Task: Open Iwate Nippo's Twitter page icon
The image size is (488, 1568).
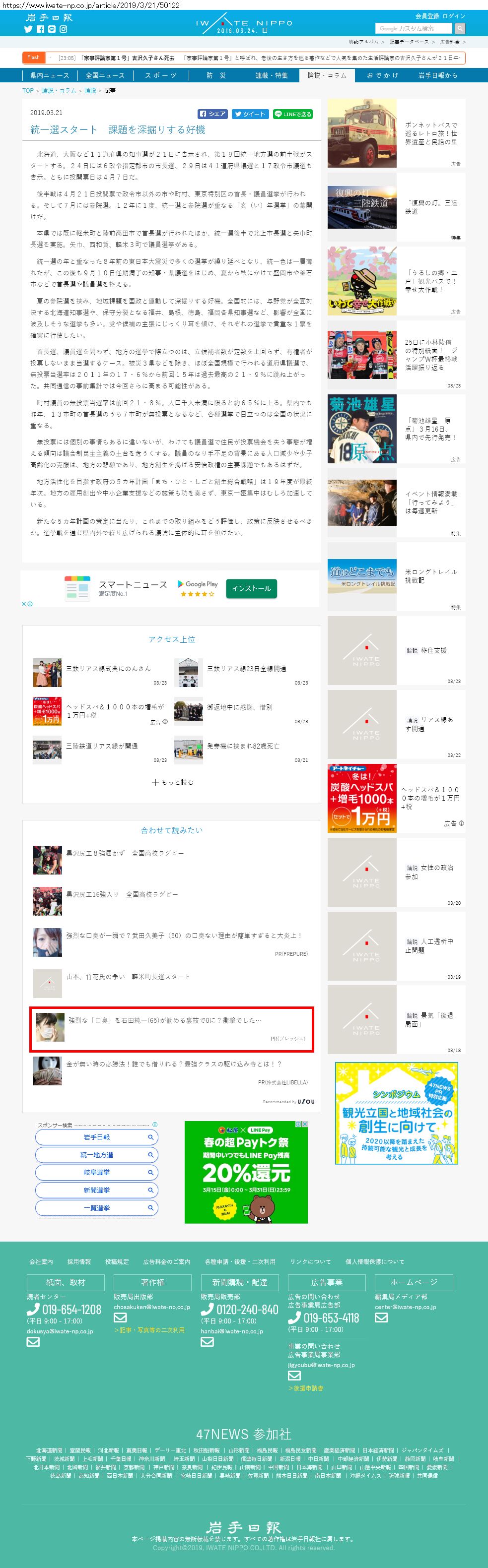Action: (28, 29)
